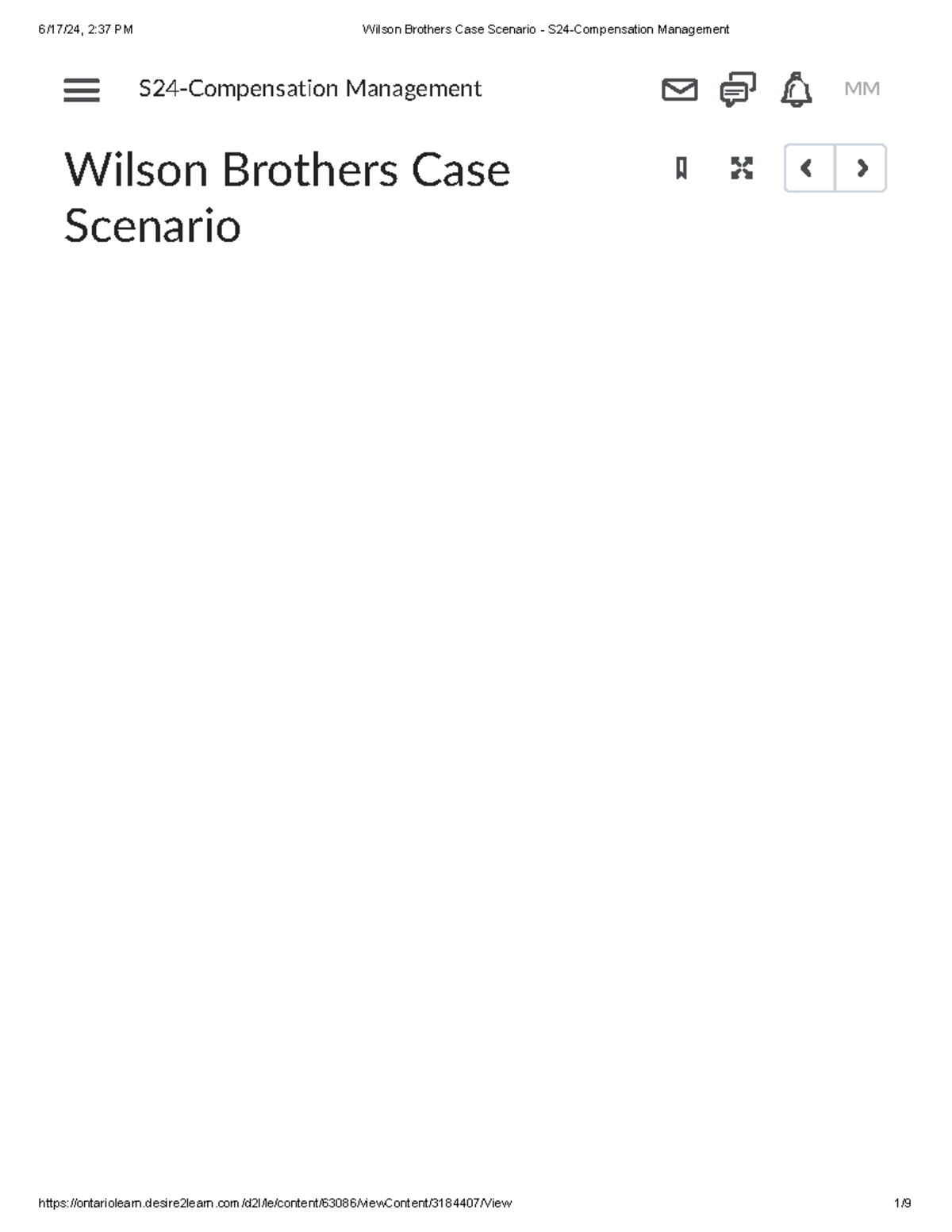Click the envelope mail icon
952x1232 pixels.
point(678,91)
